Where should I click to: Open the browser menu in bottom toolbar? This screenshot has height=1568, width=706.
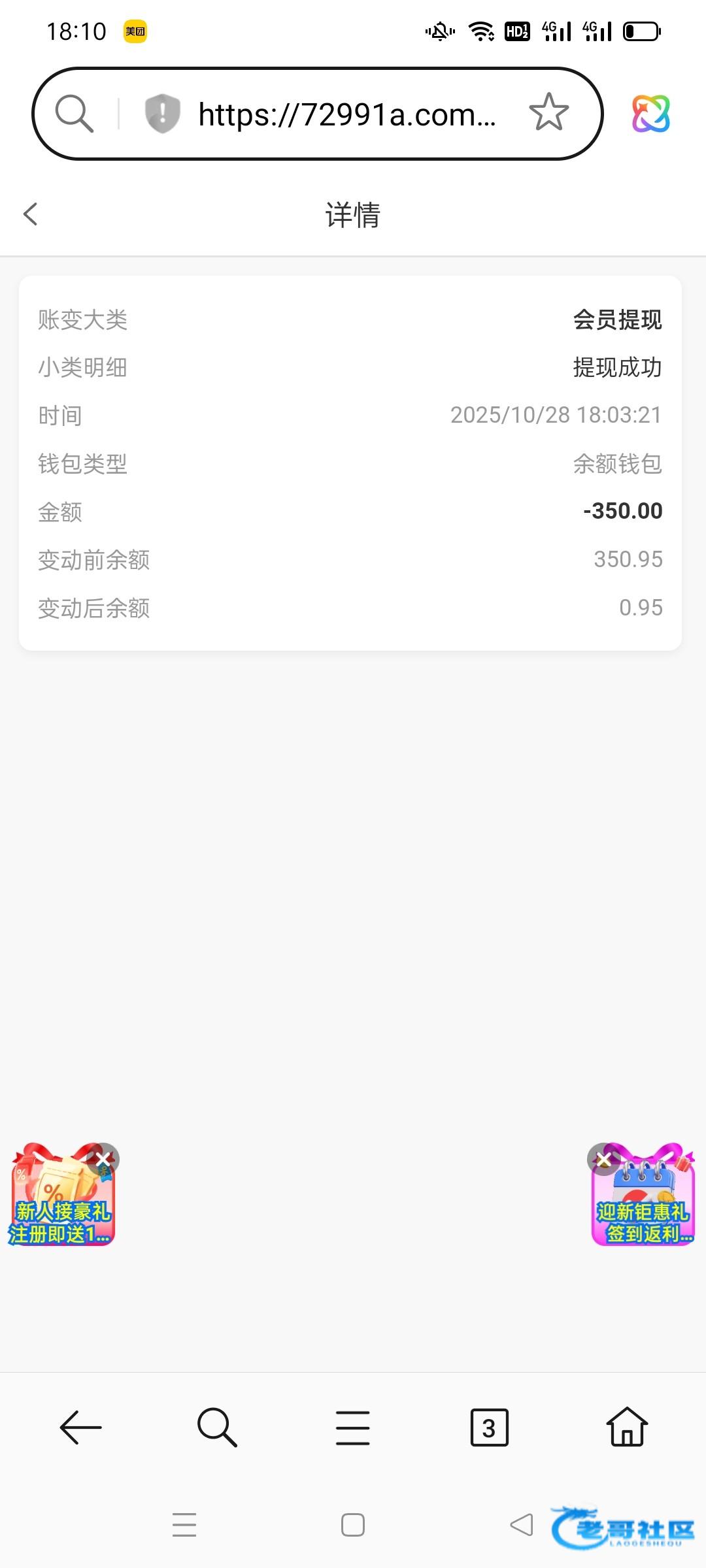point(353,1428)
